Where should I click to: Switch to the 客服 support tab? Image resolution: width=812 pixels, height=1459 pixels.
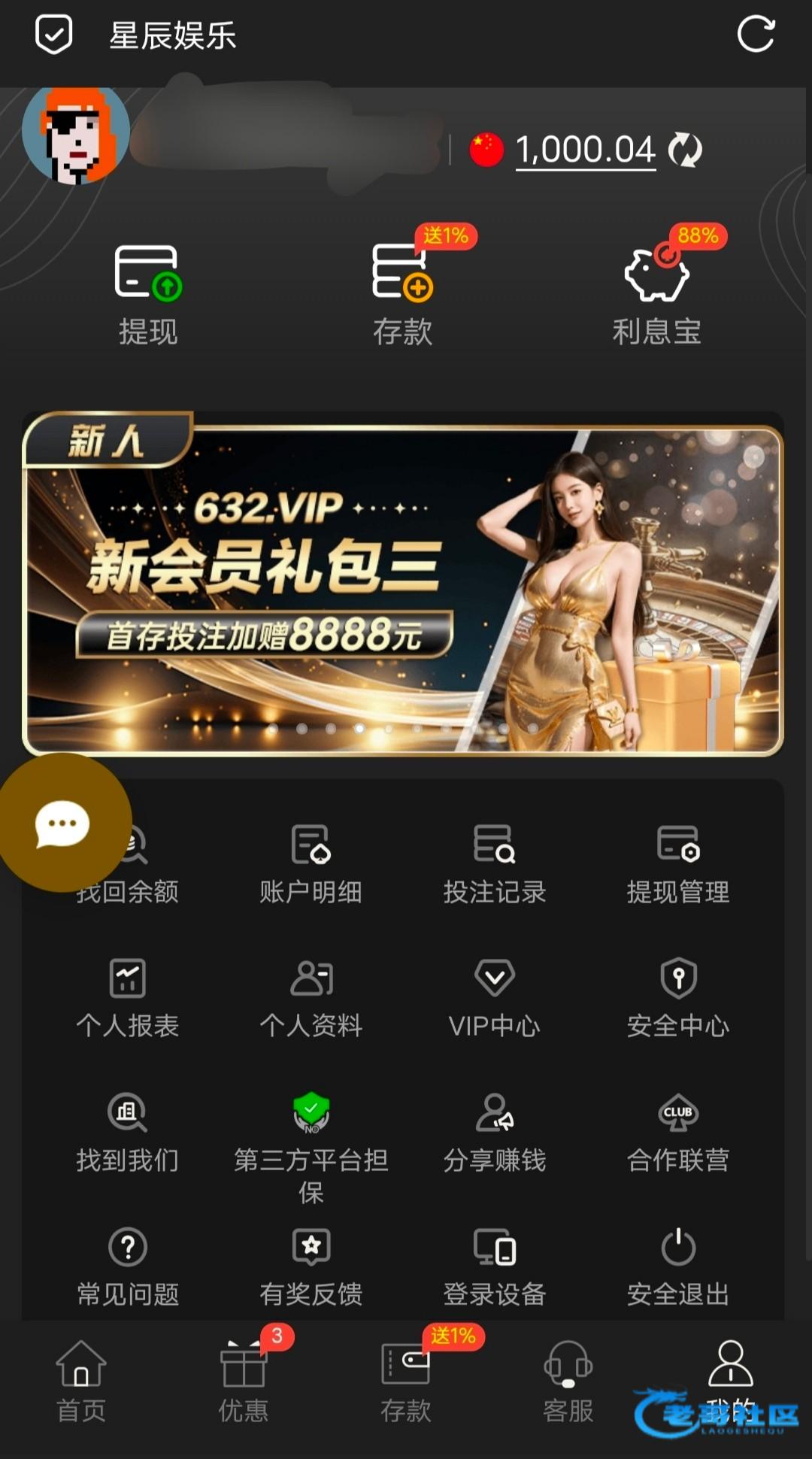pyautogui.click(x=568, y=1381)
